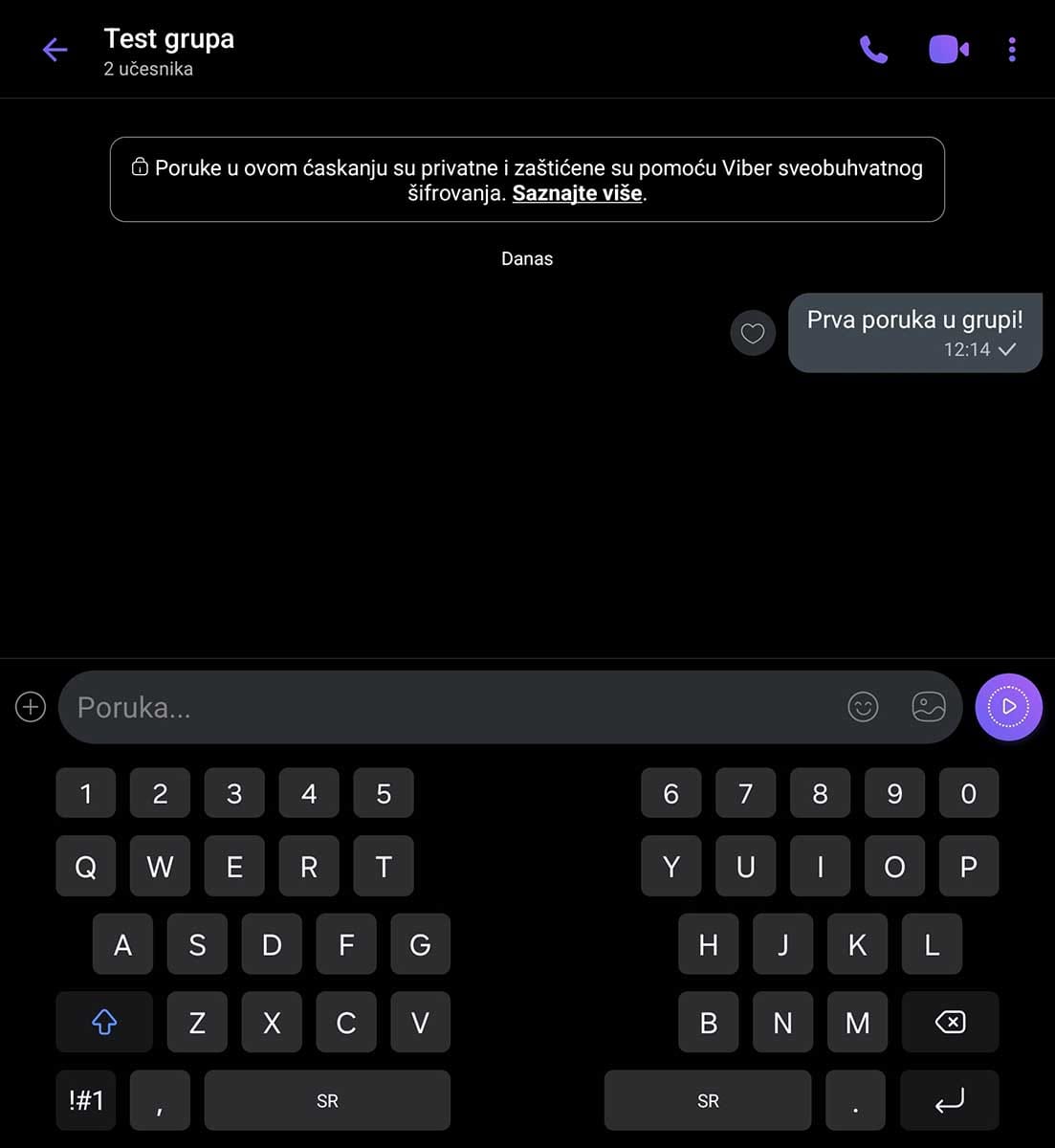Open the overflow menu with three dots
Image resolution: width=1055 pixels, height=1148 pixels.
[1012, 50]
